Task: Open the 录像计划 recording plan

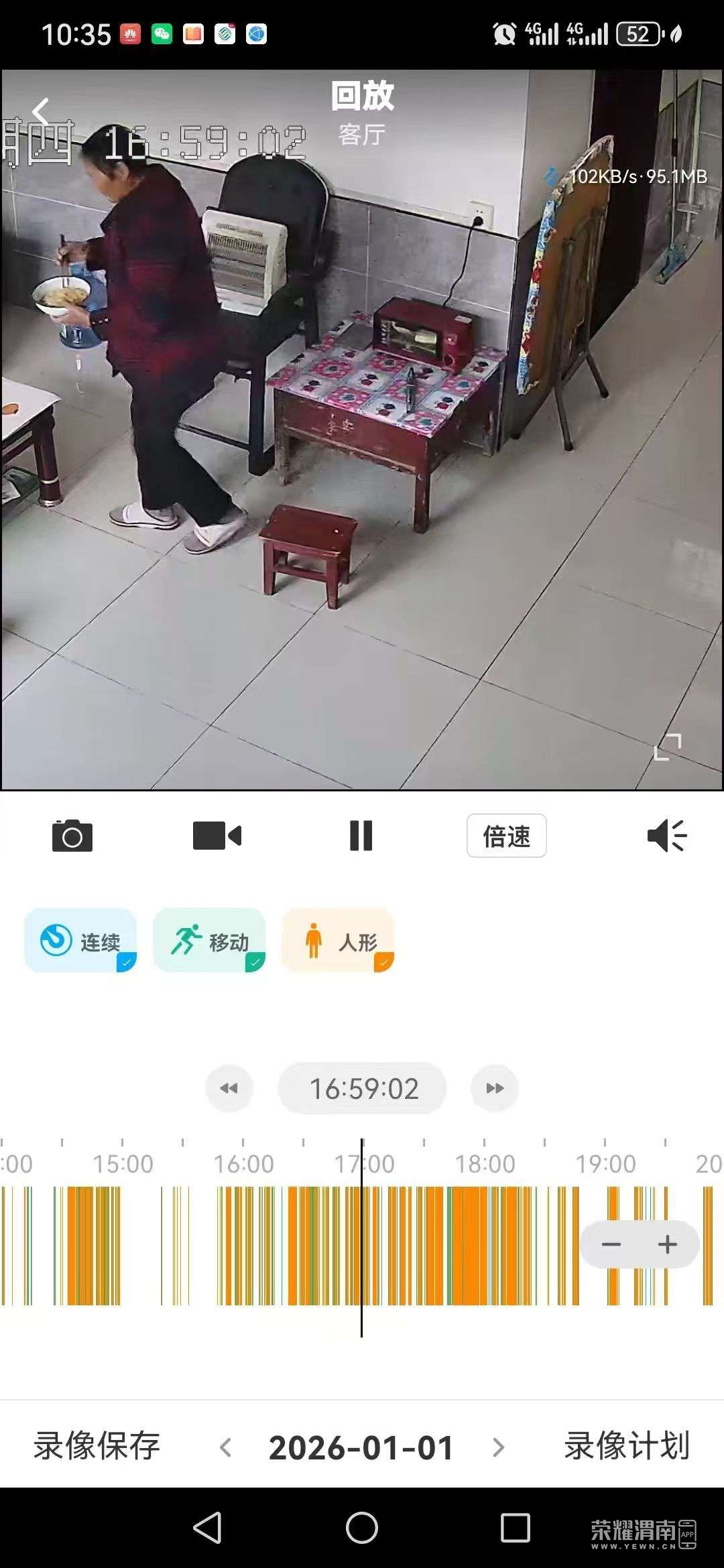Action: click(627, 1446)
